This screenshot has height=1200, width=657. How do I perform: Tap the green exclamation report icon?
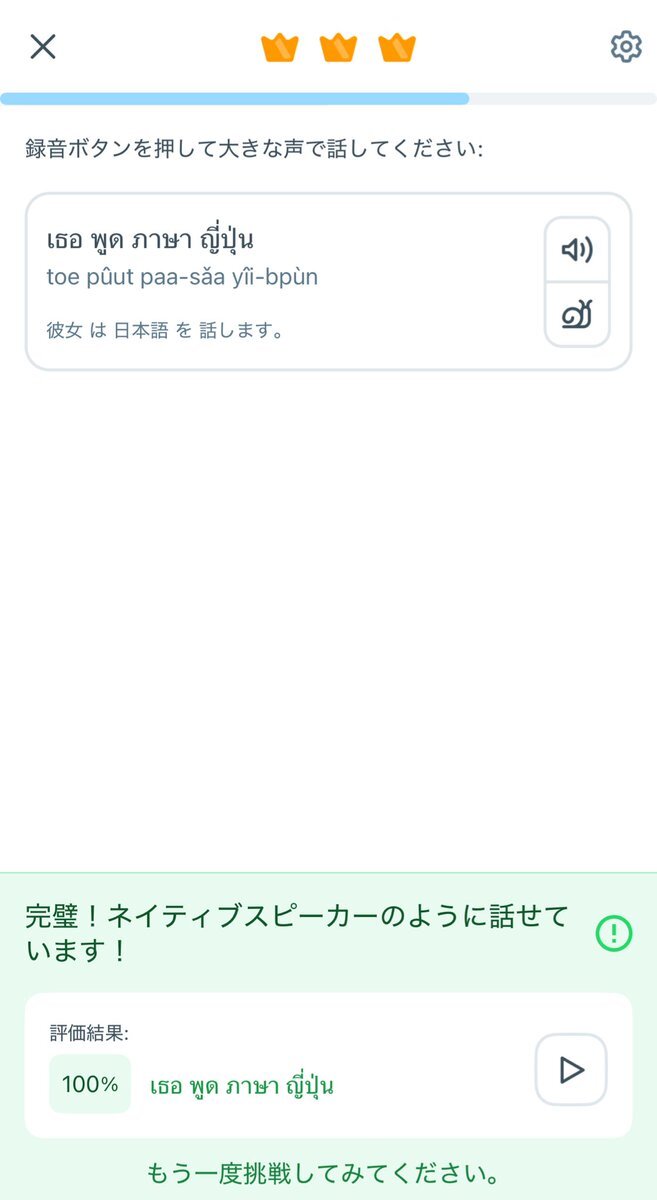pyautogui.click(x=613, y=933)
